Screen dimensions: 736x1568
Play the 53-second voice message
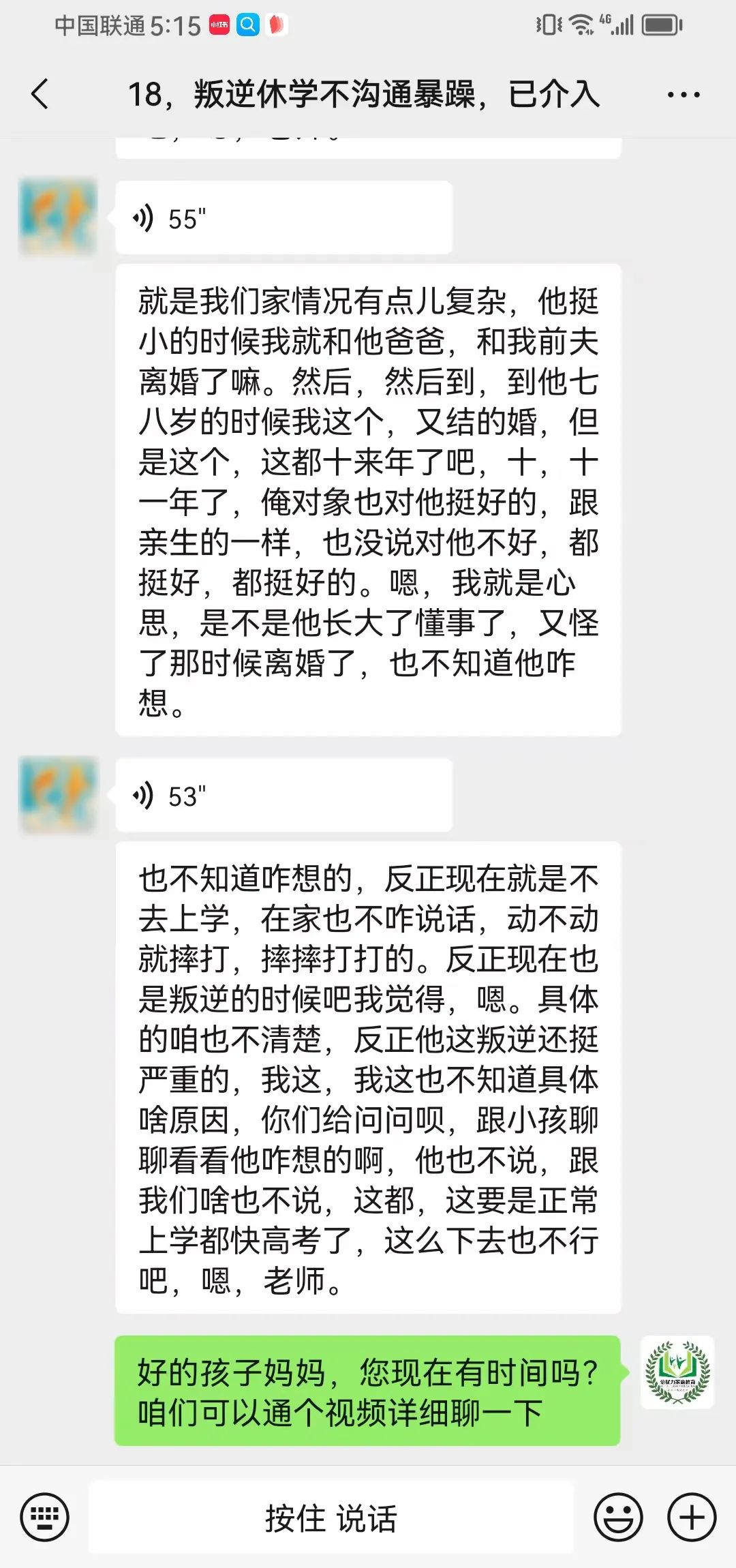283,796
